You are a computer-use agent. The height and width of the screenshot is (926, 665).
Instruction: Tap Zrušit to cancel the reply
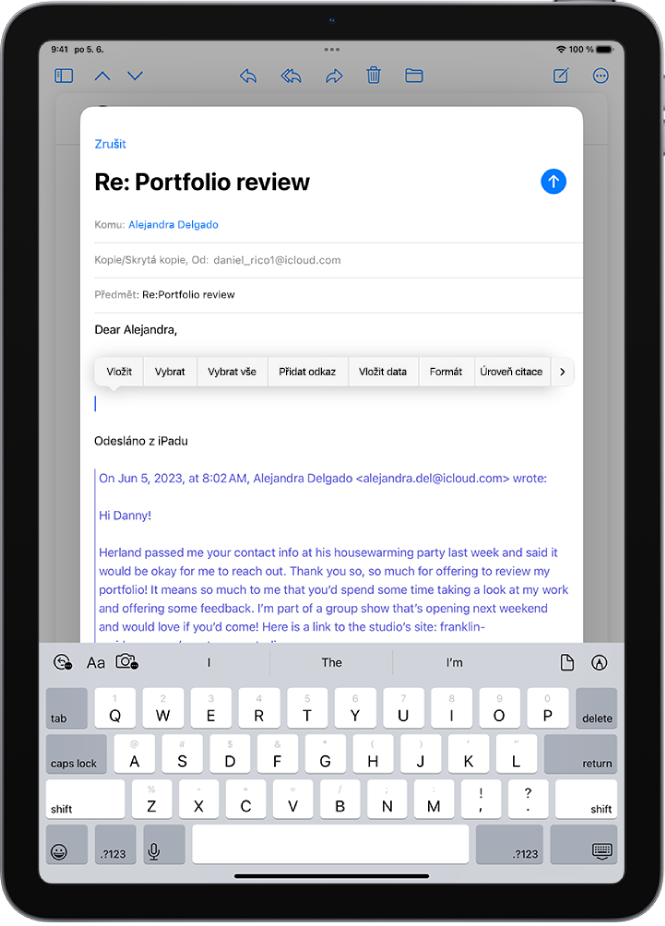(110, 144)
